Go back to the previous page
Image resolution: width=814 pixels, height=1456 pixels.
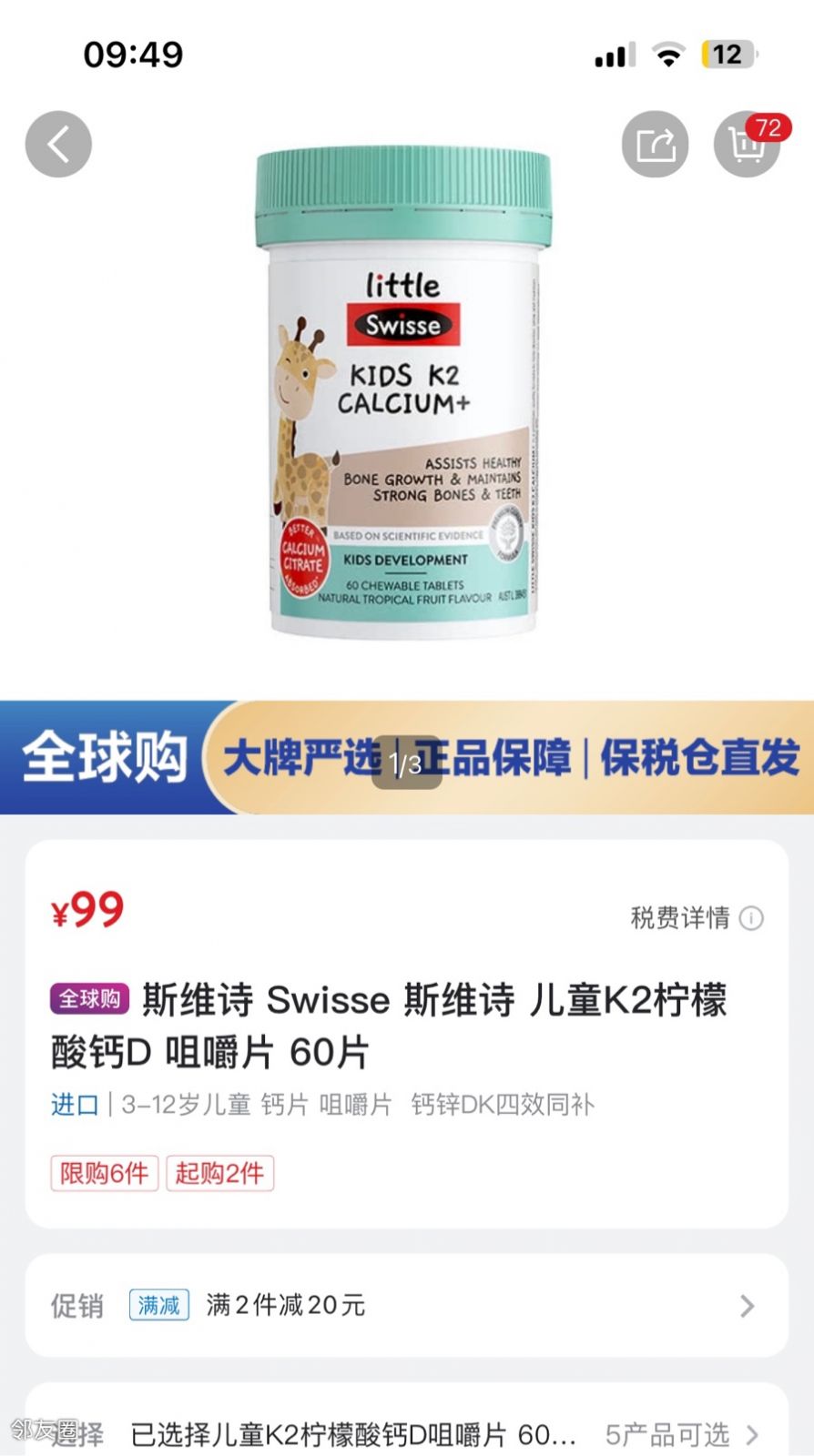[58, 145]
